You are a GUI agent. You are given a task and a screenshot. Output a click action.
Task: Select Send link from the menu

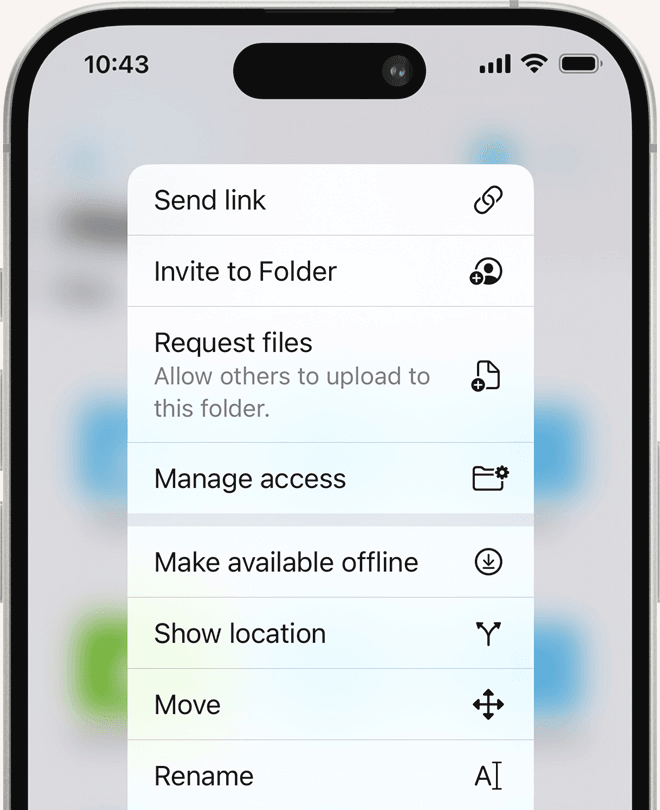(x=330, y=200)
